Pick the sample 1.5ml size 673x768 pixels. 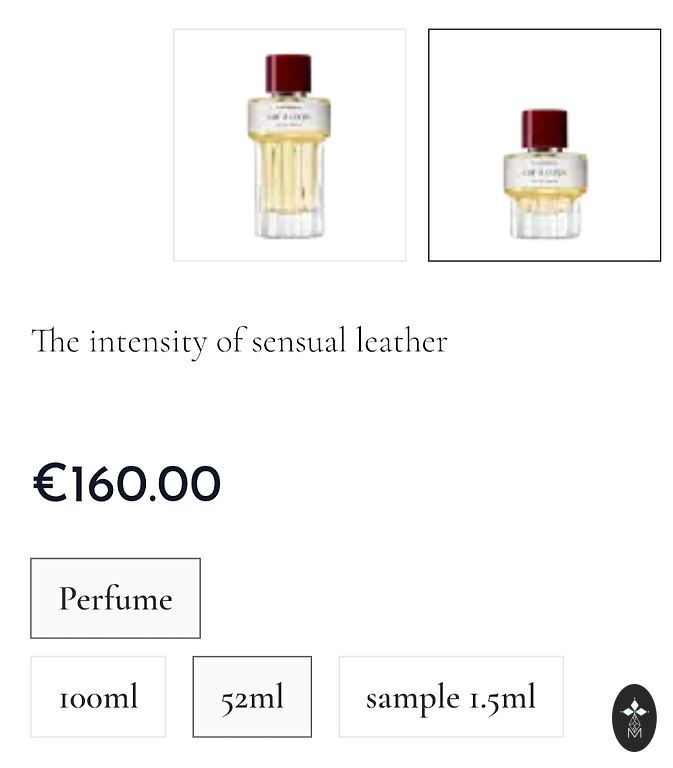[451, 697]
